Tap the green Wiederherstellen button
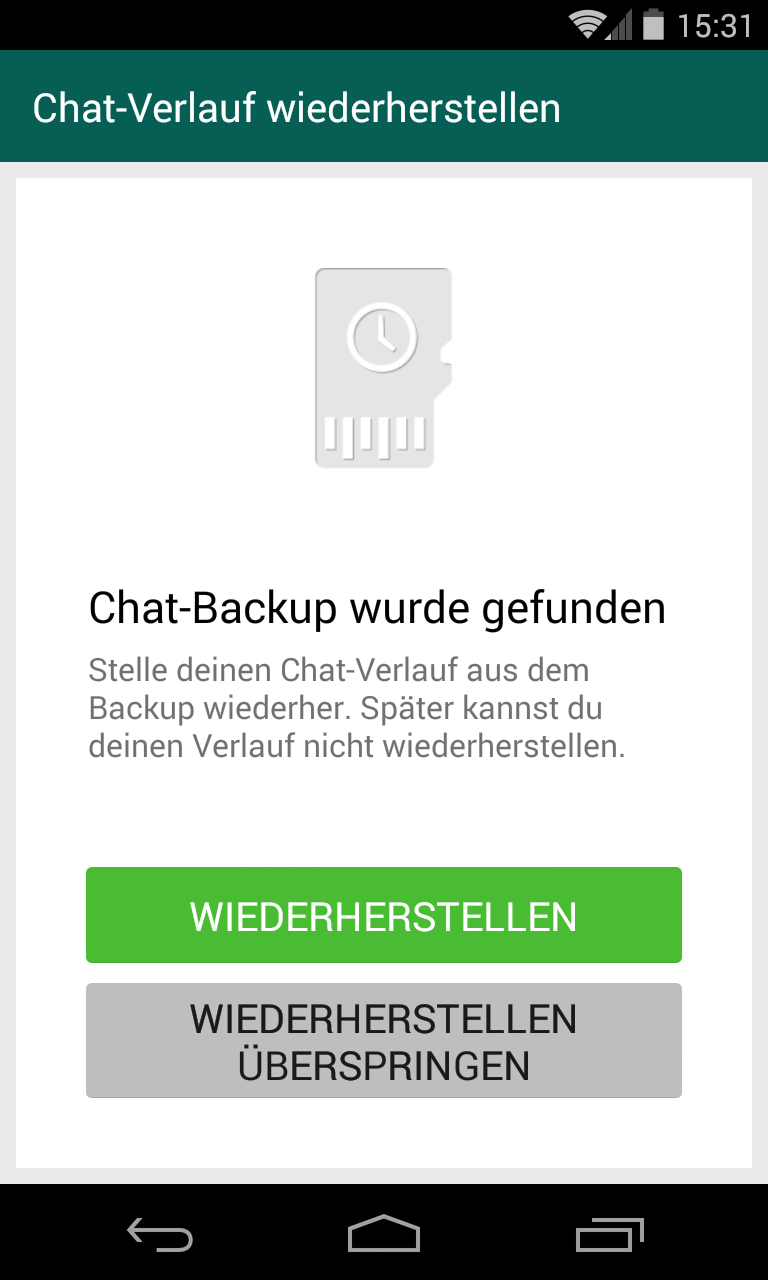This screenshot has height=1280, width=768. coord(384,915)
